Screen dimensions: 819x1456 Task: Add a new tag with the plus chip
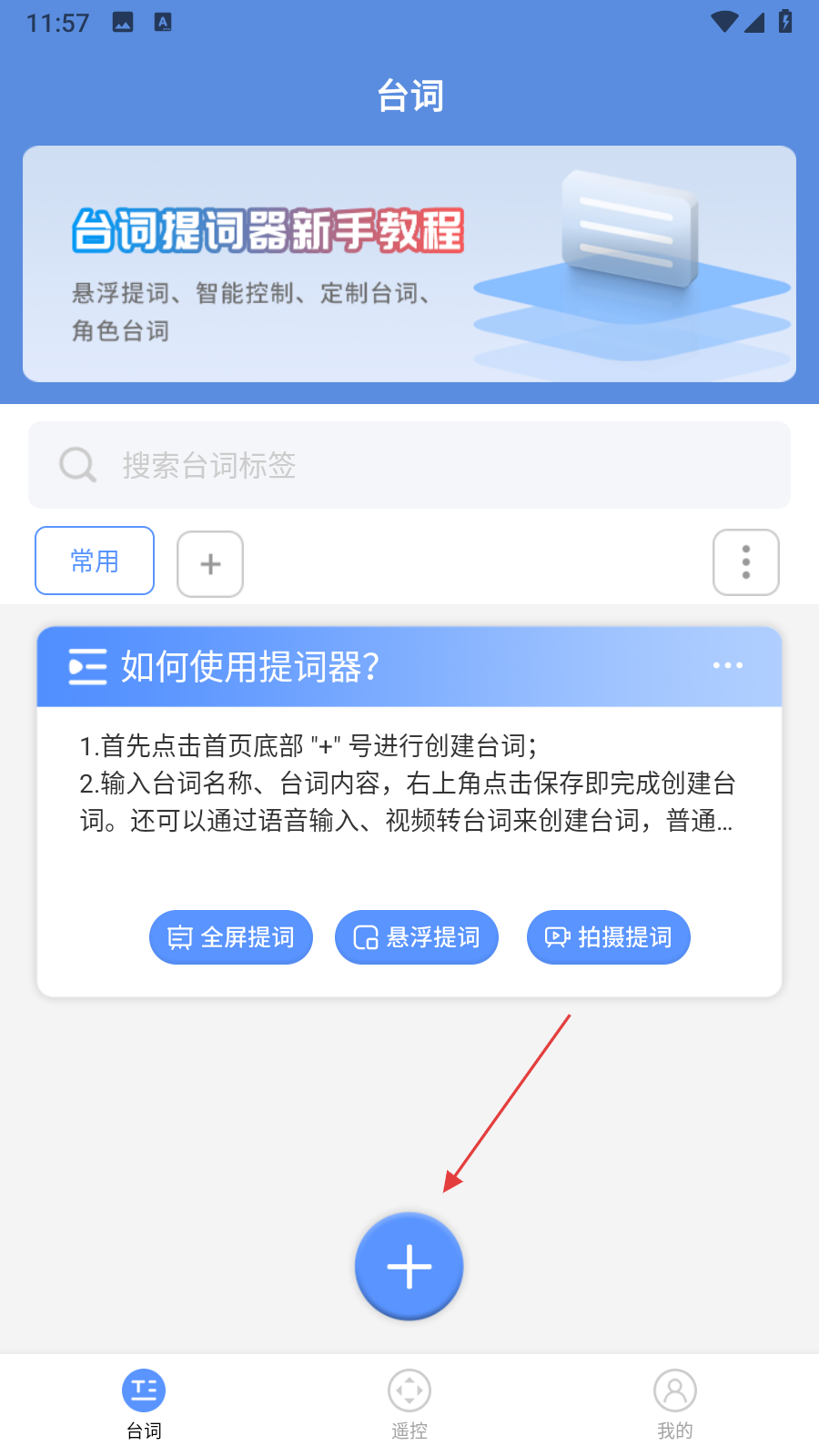point(210,564)
